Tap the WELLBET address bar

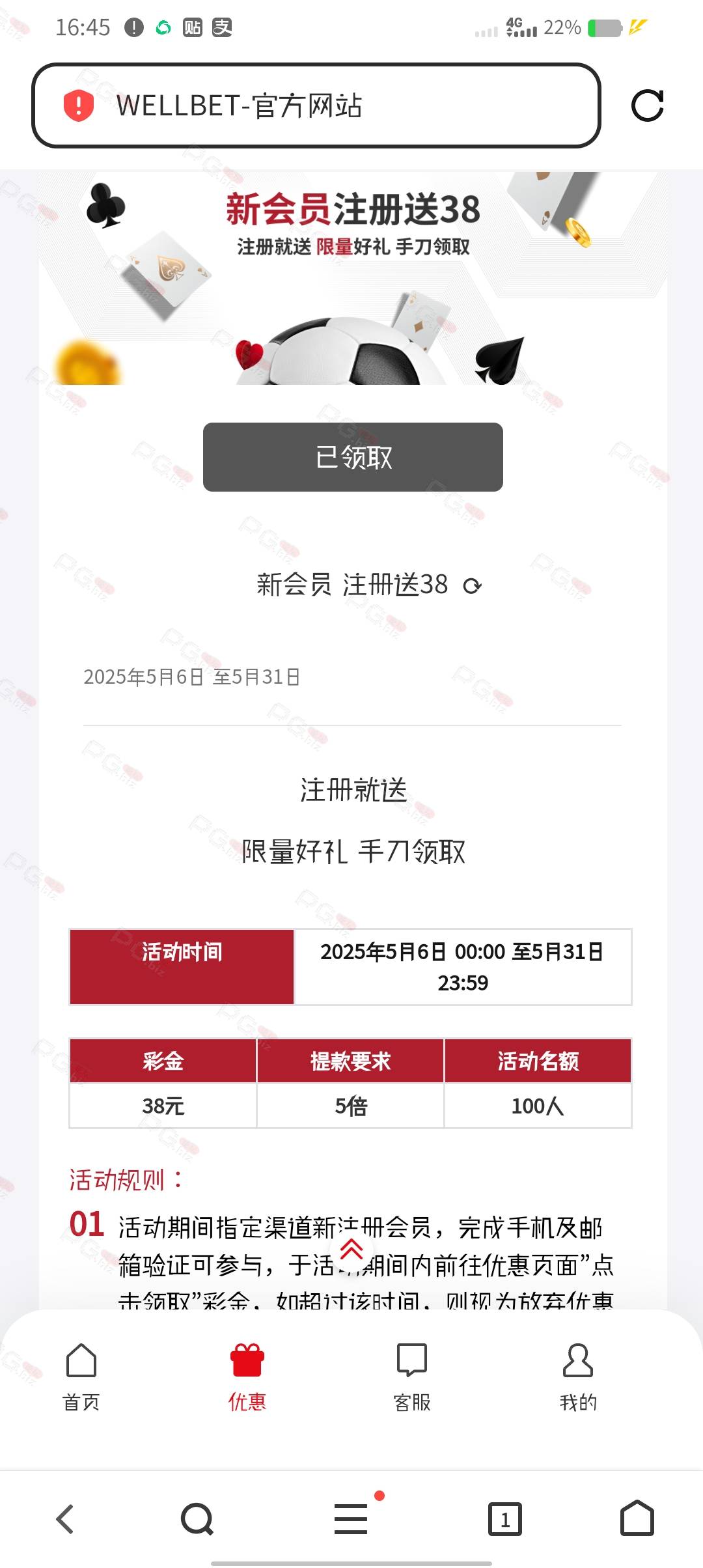[316, 105]
